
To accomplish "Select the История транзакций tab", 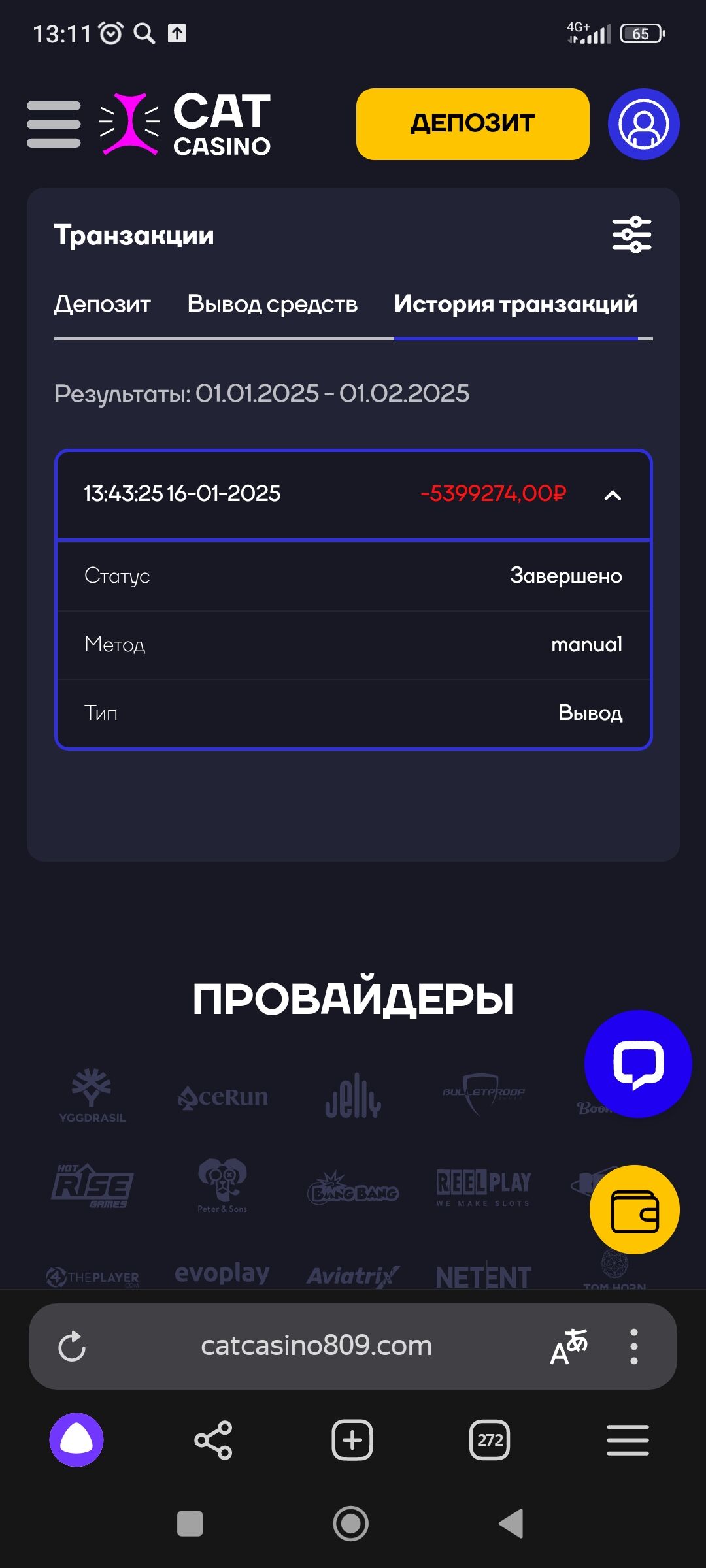I will click(x=515, y=304).
